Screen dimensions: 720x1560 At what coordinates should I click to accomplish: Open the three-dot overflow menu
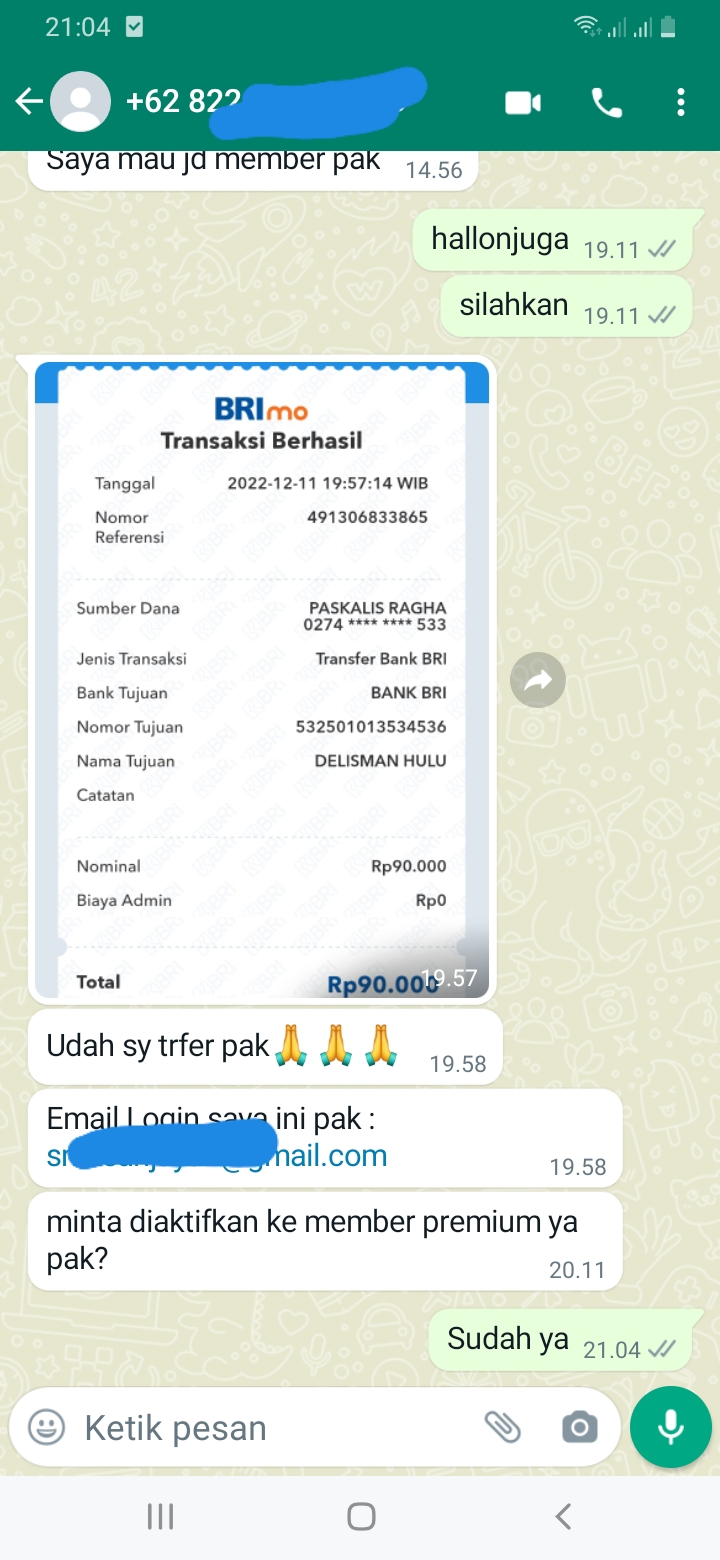[x=681, y=102]
